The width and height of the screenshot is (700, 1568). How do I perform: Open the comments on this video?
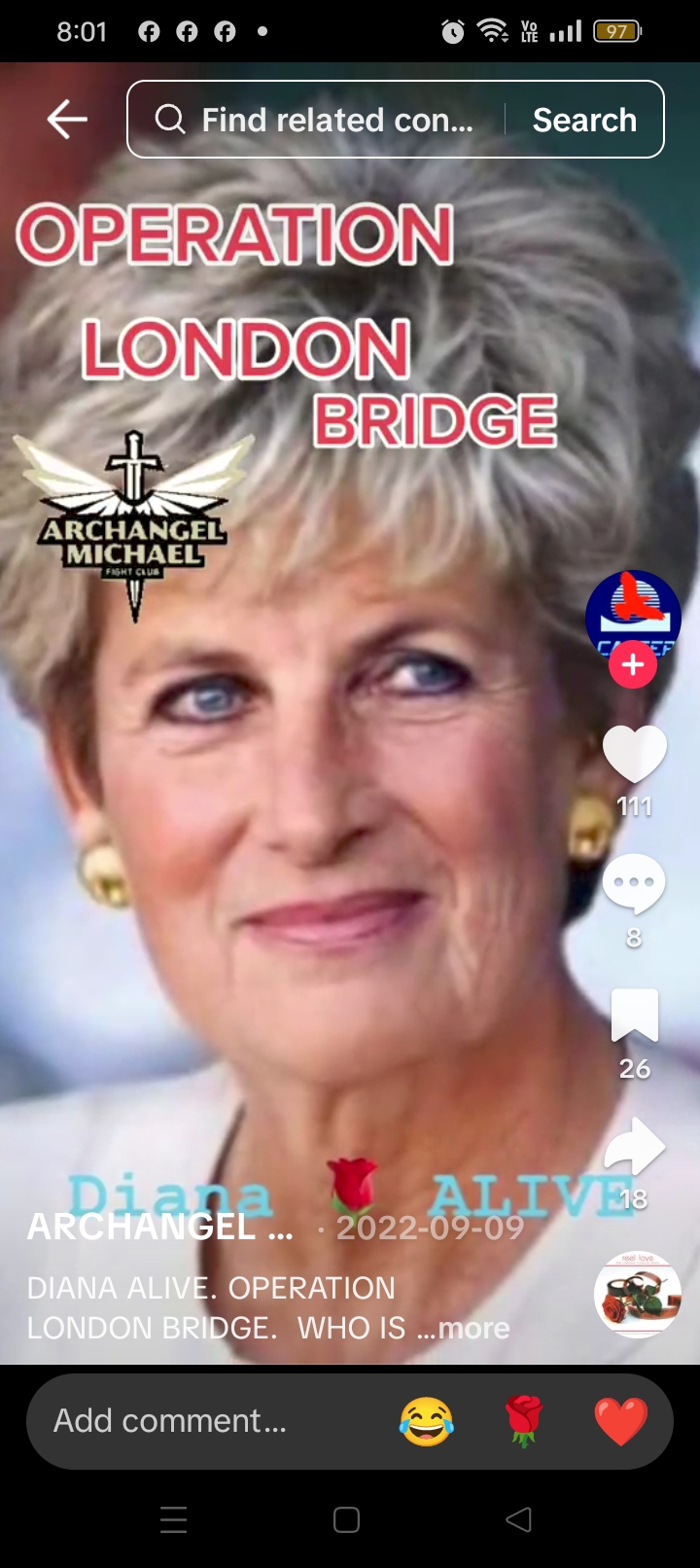tap(634, 883)
